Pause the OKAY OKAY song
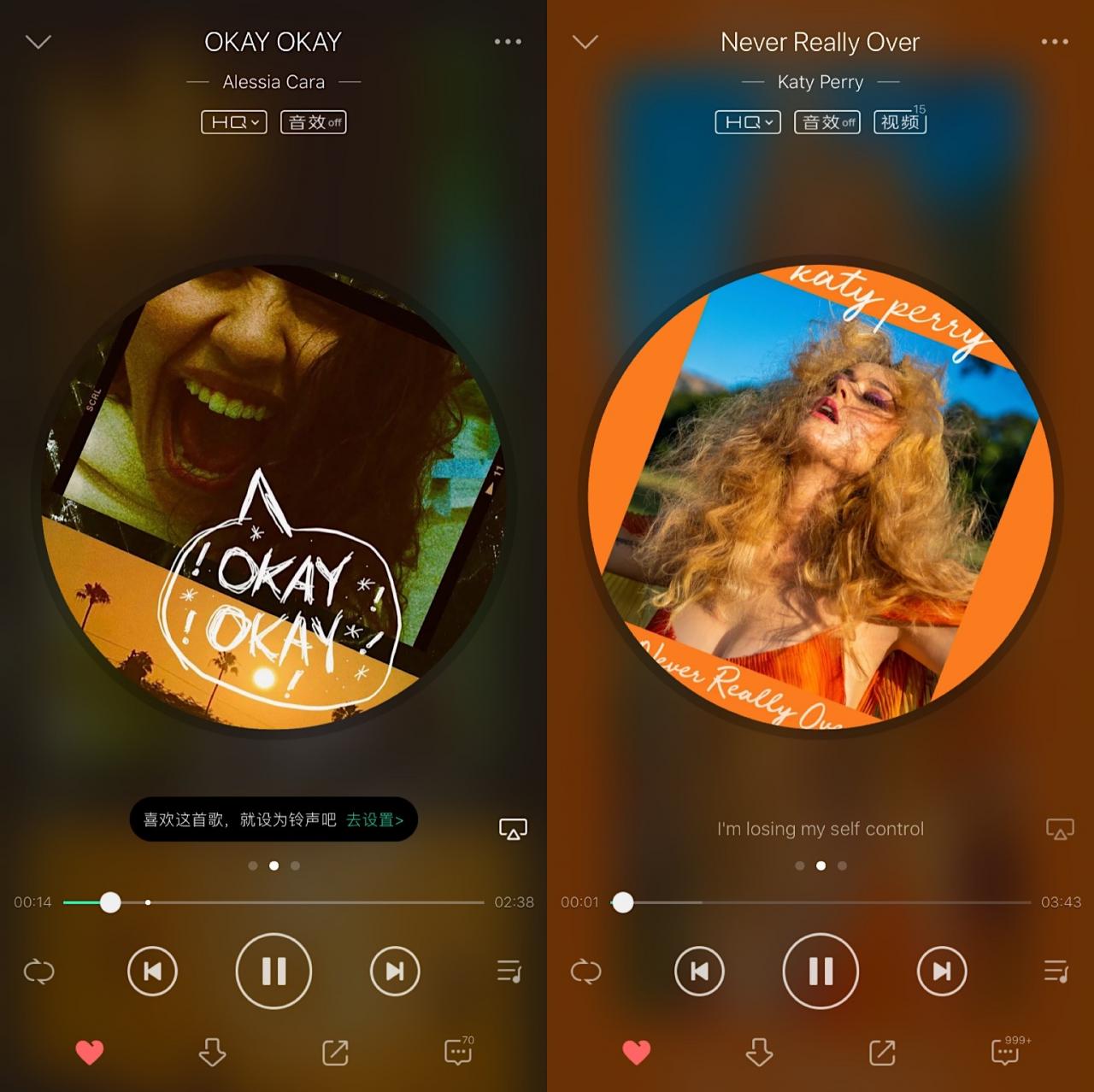1094x1092 pixels. tap(273, 971)
